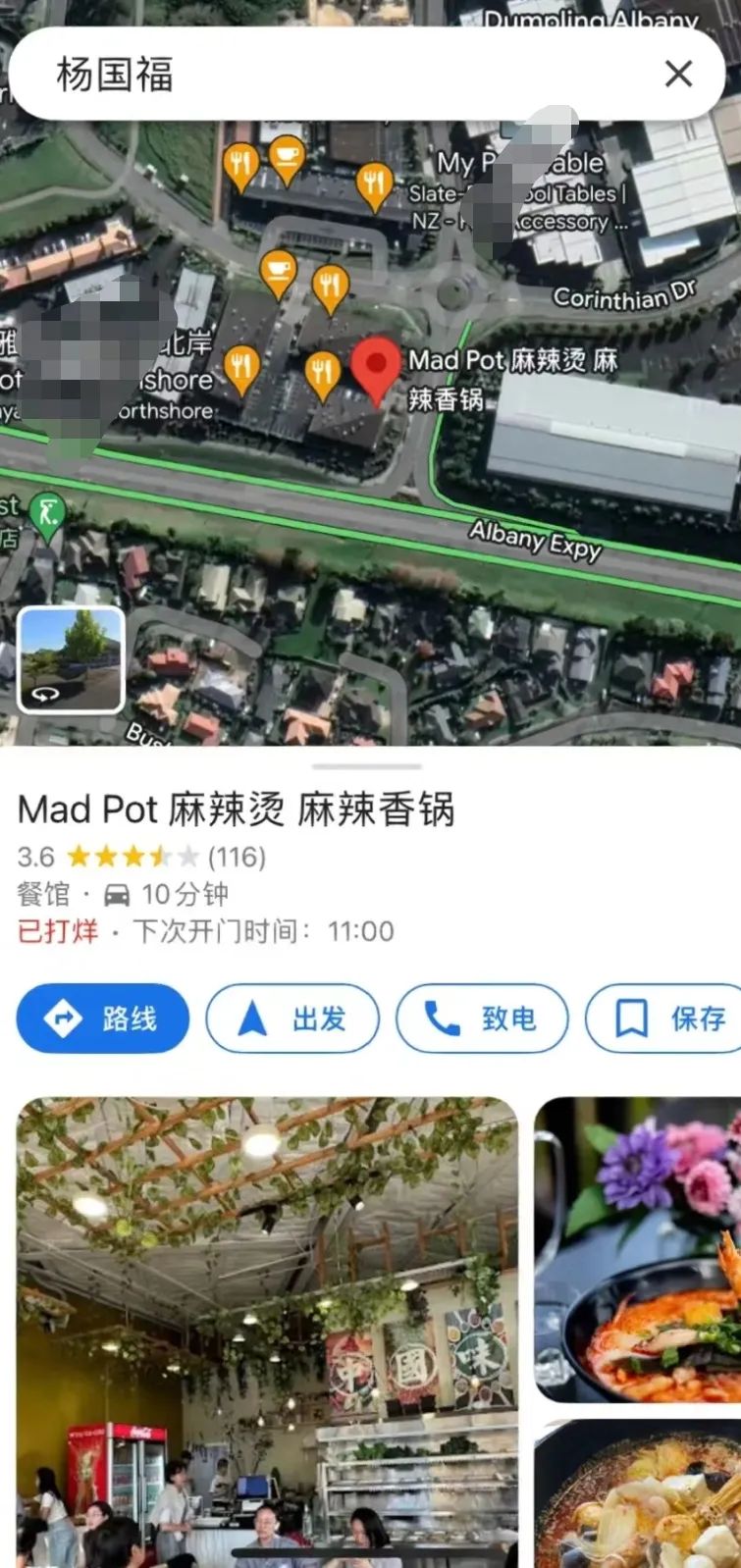Expand the place sheet using its handle
Viewport: 741px width, 1568px height.
point(367,766)
